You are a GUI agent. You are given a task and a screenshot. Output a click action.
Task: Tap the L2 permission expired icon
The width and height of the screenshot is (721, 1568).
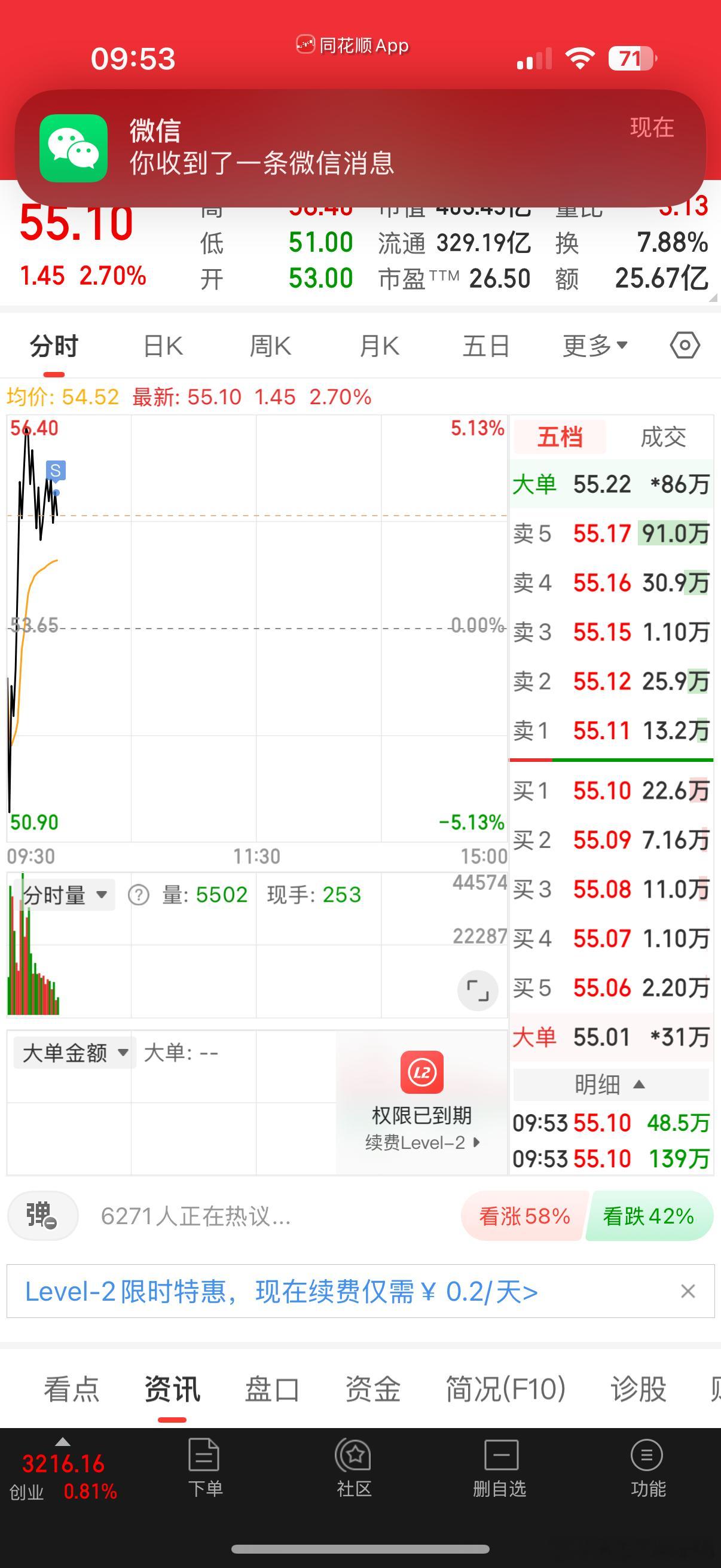pos(423,1072)
